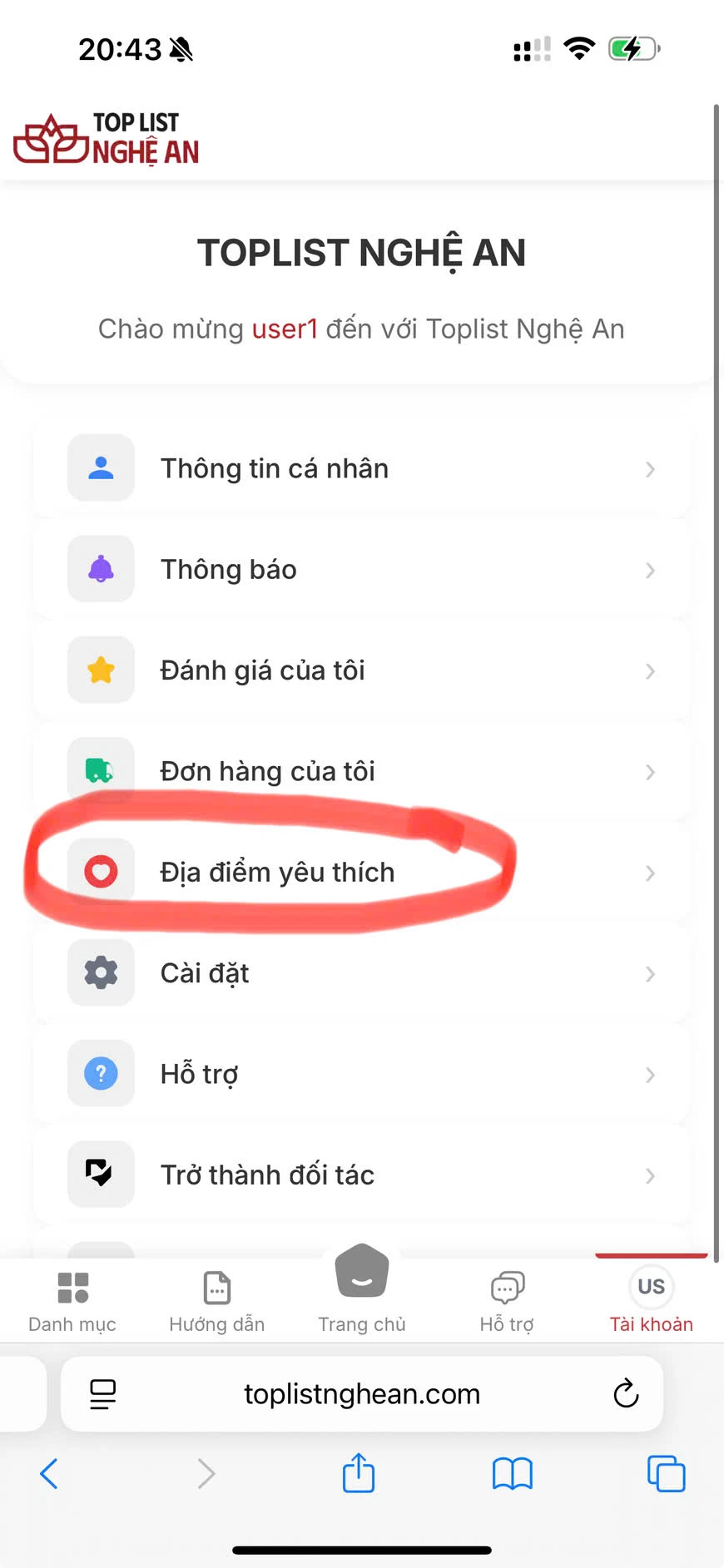Open the Thông báo row

pyautogui.click(x=361, y=570)
